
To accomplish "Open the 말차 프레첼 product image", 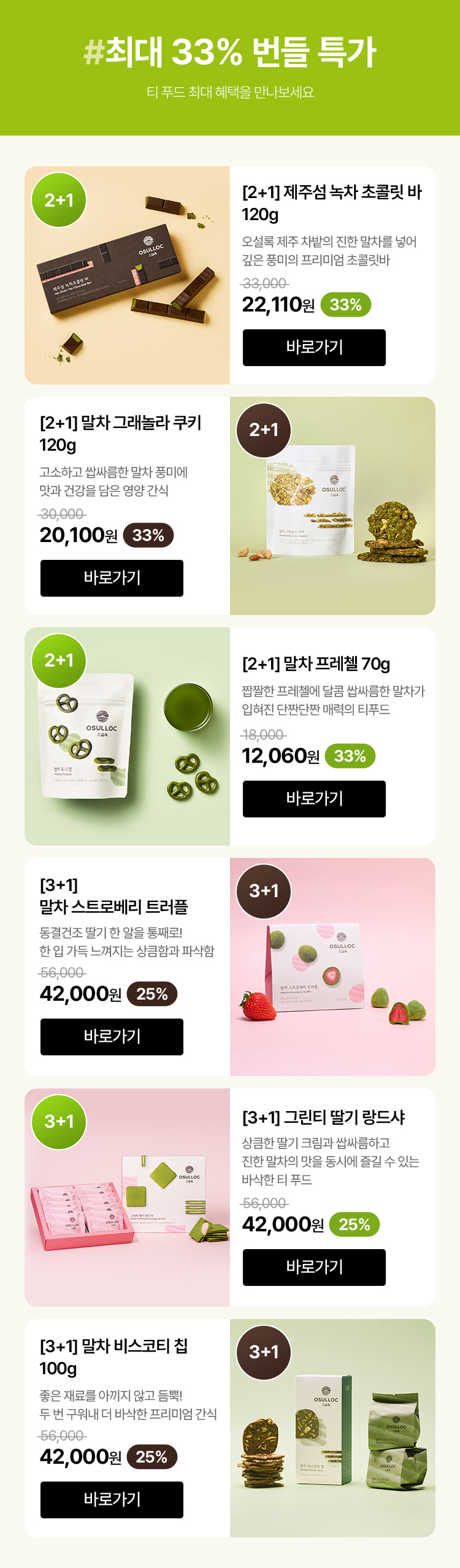I will tap(127, 736).
